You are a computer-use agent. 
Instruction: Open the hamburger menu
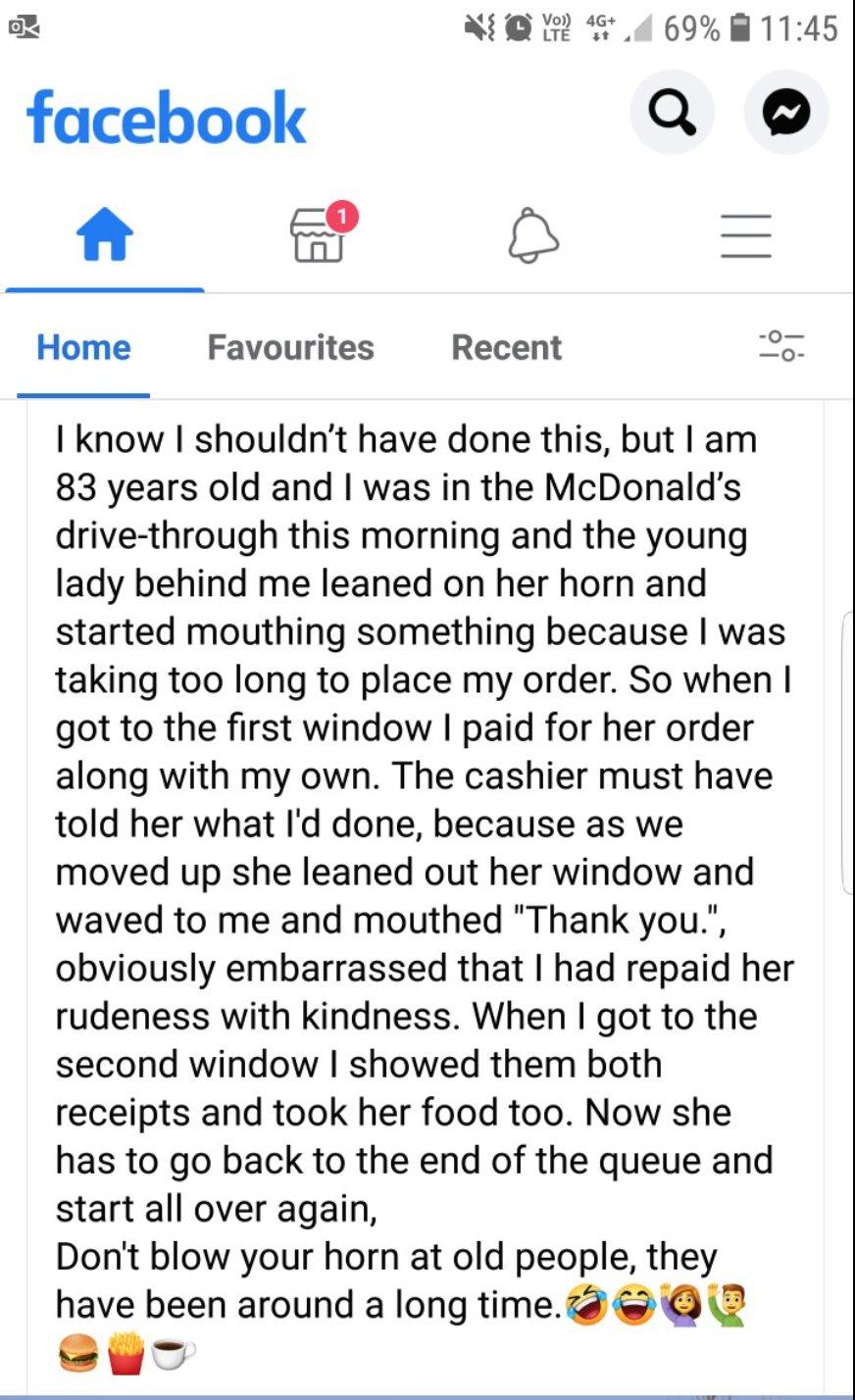(x=746, y=236)
